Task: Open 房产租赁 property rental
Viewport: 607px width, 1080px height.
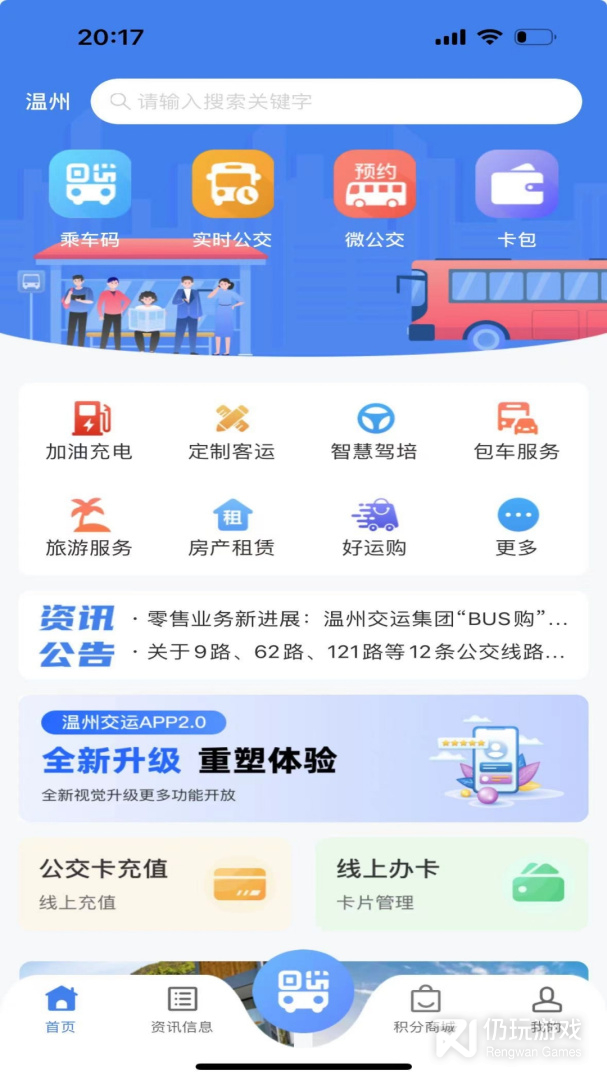Action: (231, 527)
